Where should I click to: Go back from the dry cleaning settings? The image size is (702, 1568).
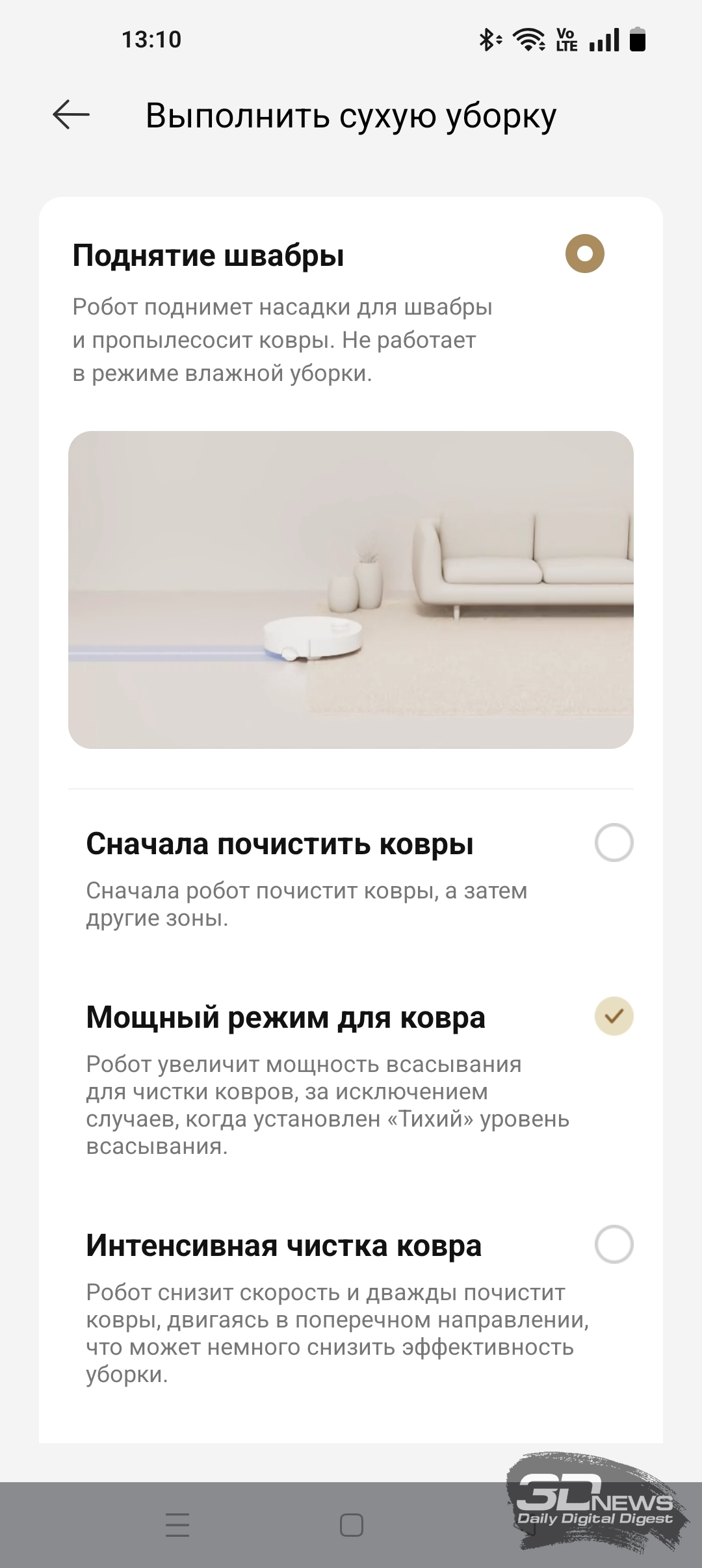71,115
